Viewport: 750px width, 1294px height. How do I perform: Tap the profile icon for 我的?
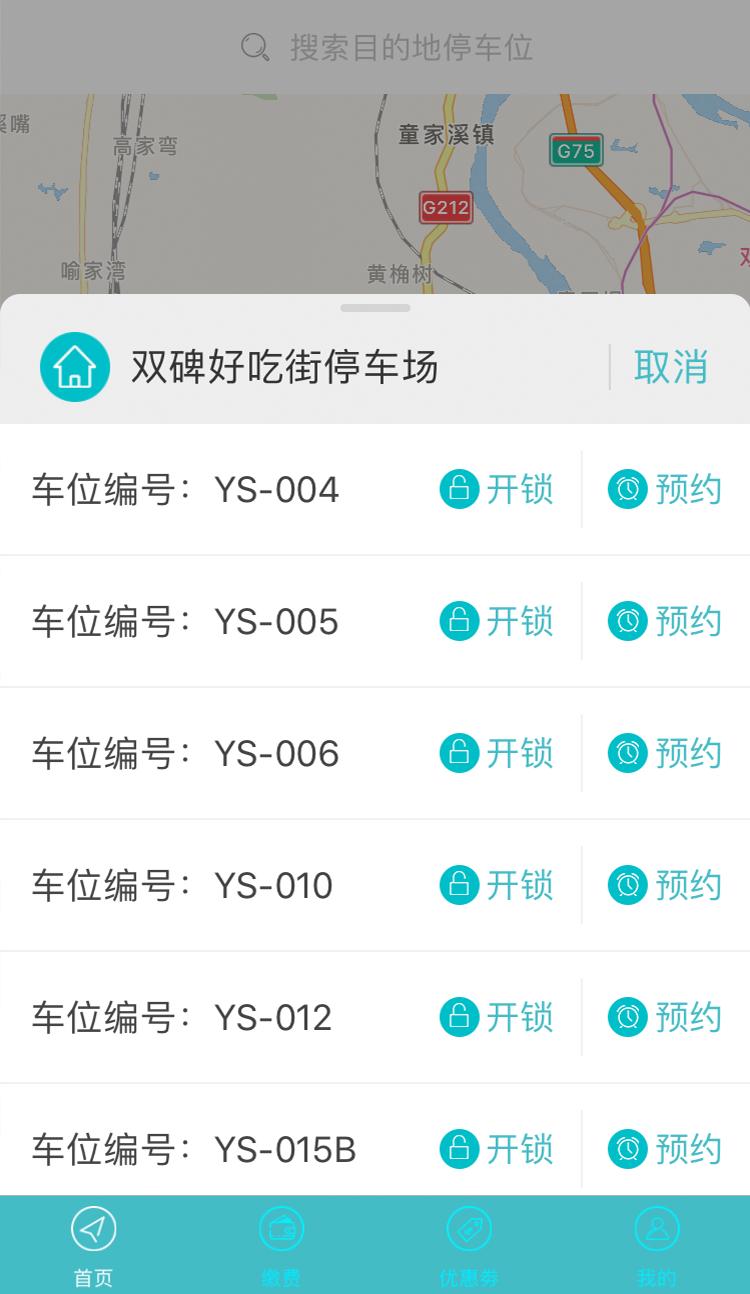coord(656,1228)
